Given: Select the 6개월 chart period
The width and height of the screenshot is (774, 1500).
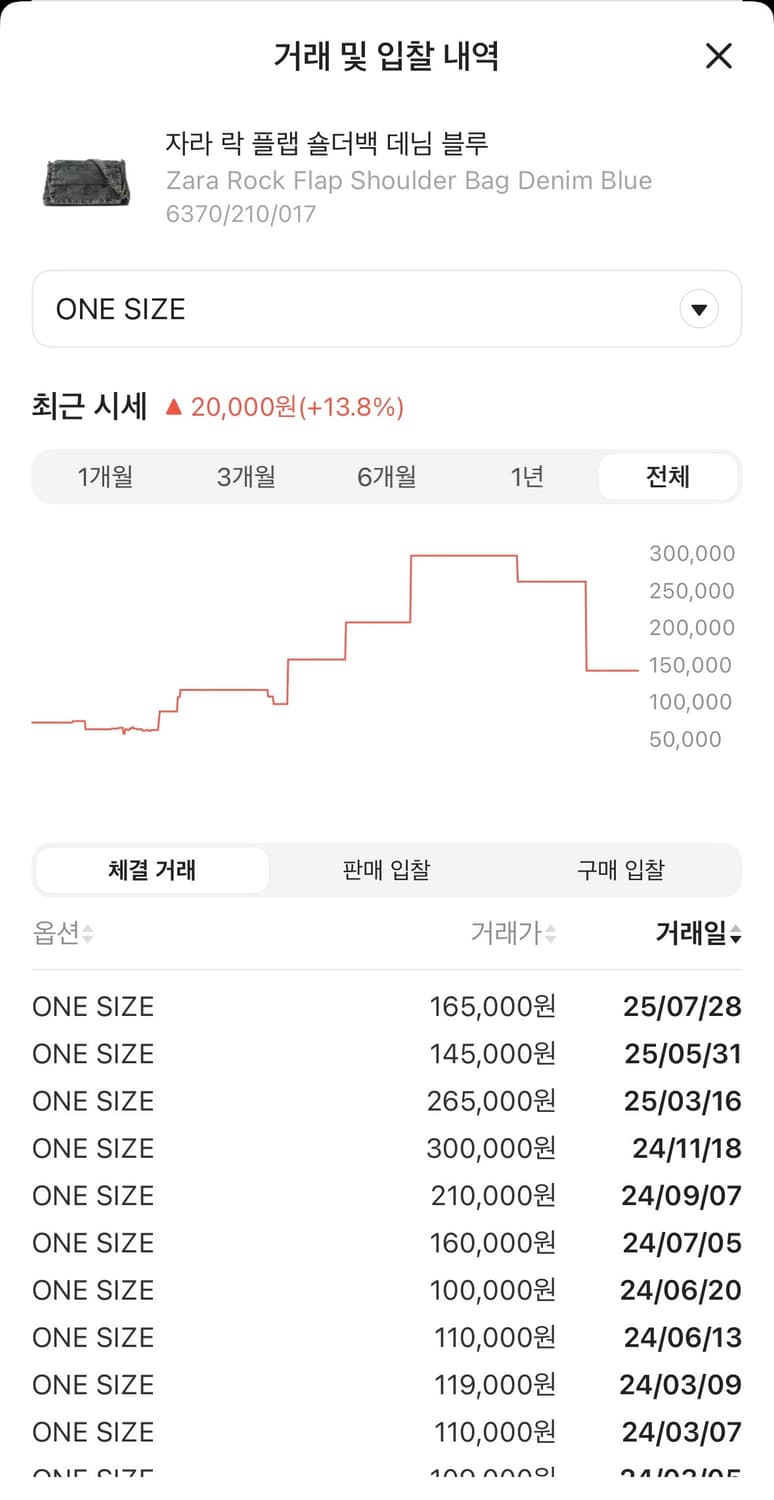Looking at the screenshot, I should click(386, 477).
